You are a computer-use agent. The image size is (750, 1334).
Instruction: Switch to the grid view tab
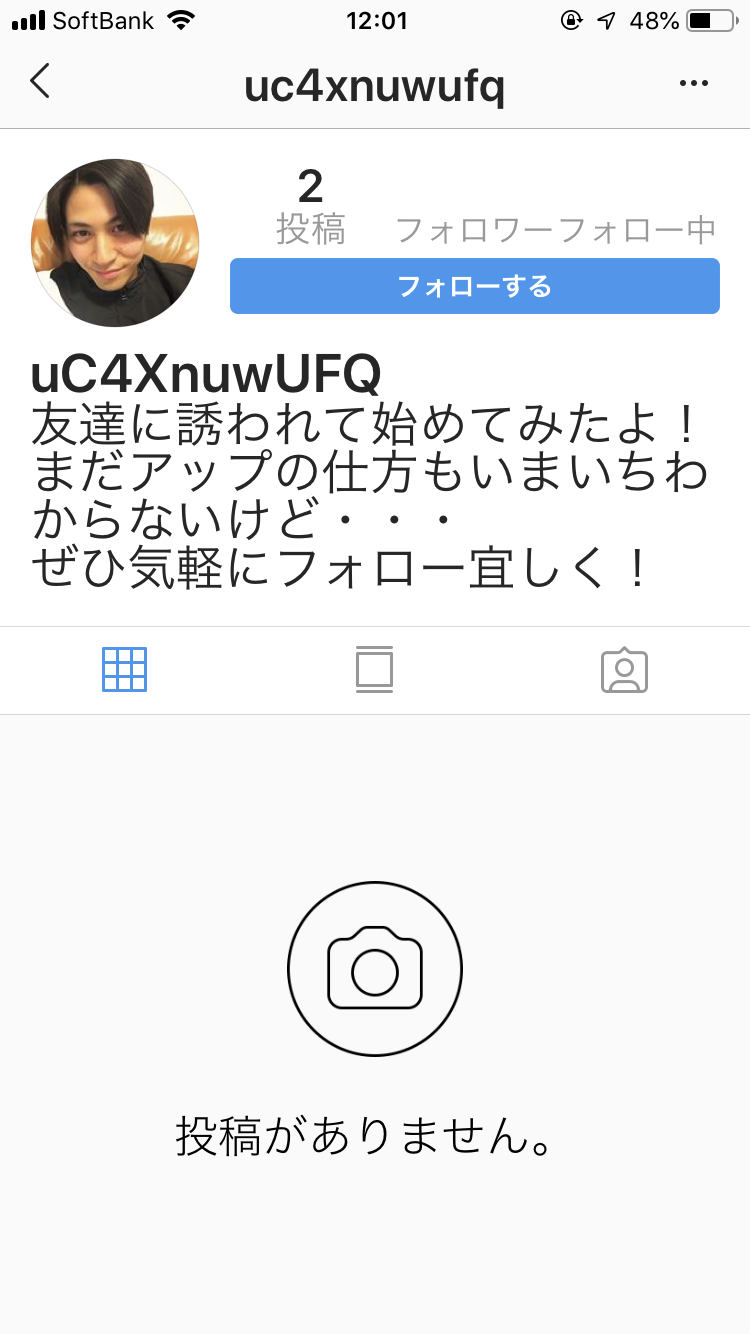coord(125,670)
